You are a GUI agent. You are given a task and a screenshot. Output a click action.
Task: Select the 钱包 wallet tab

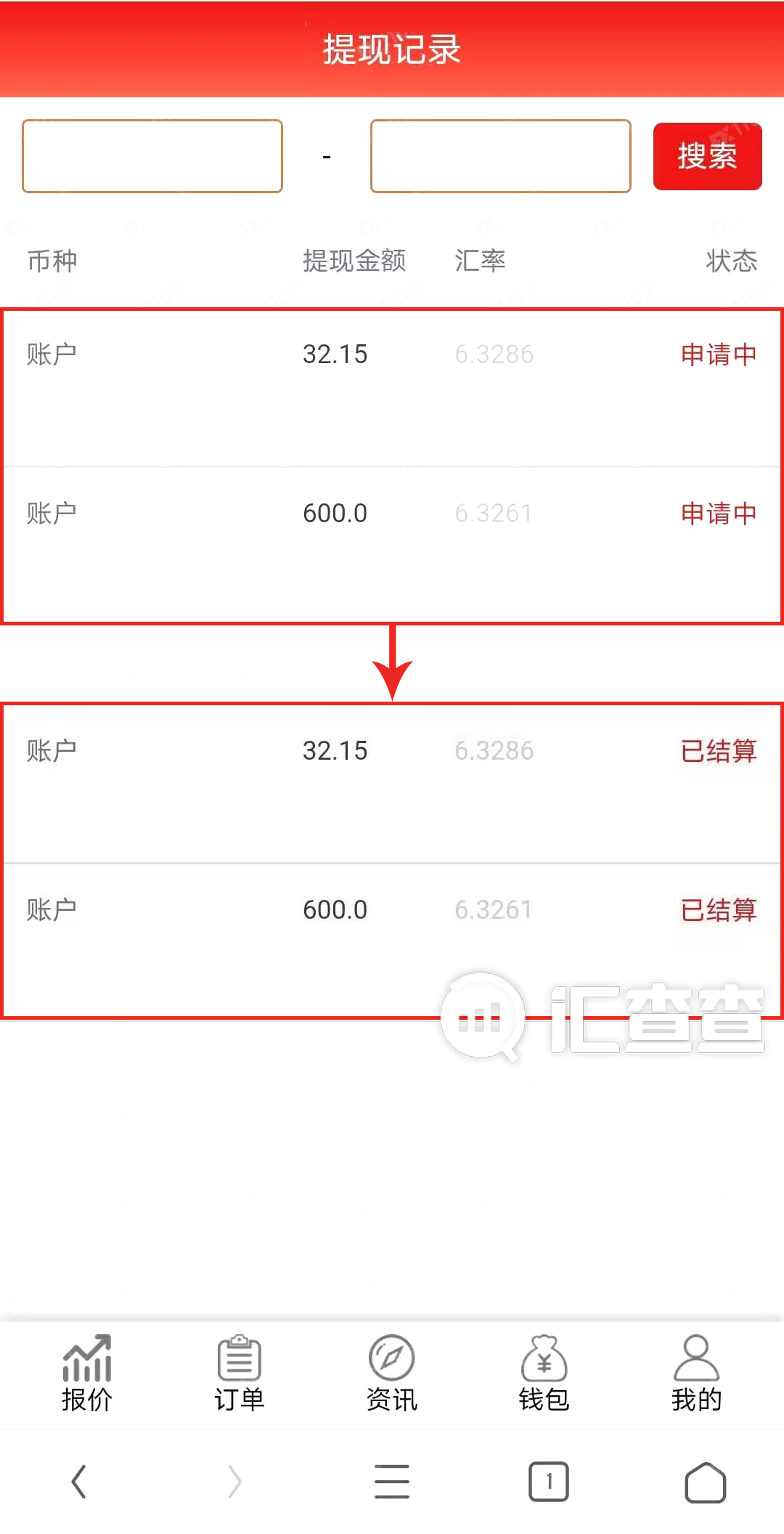point(544,1373)
